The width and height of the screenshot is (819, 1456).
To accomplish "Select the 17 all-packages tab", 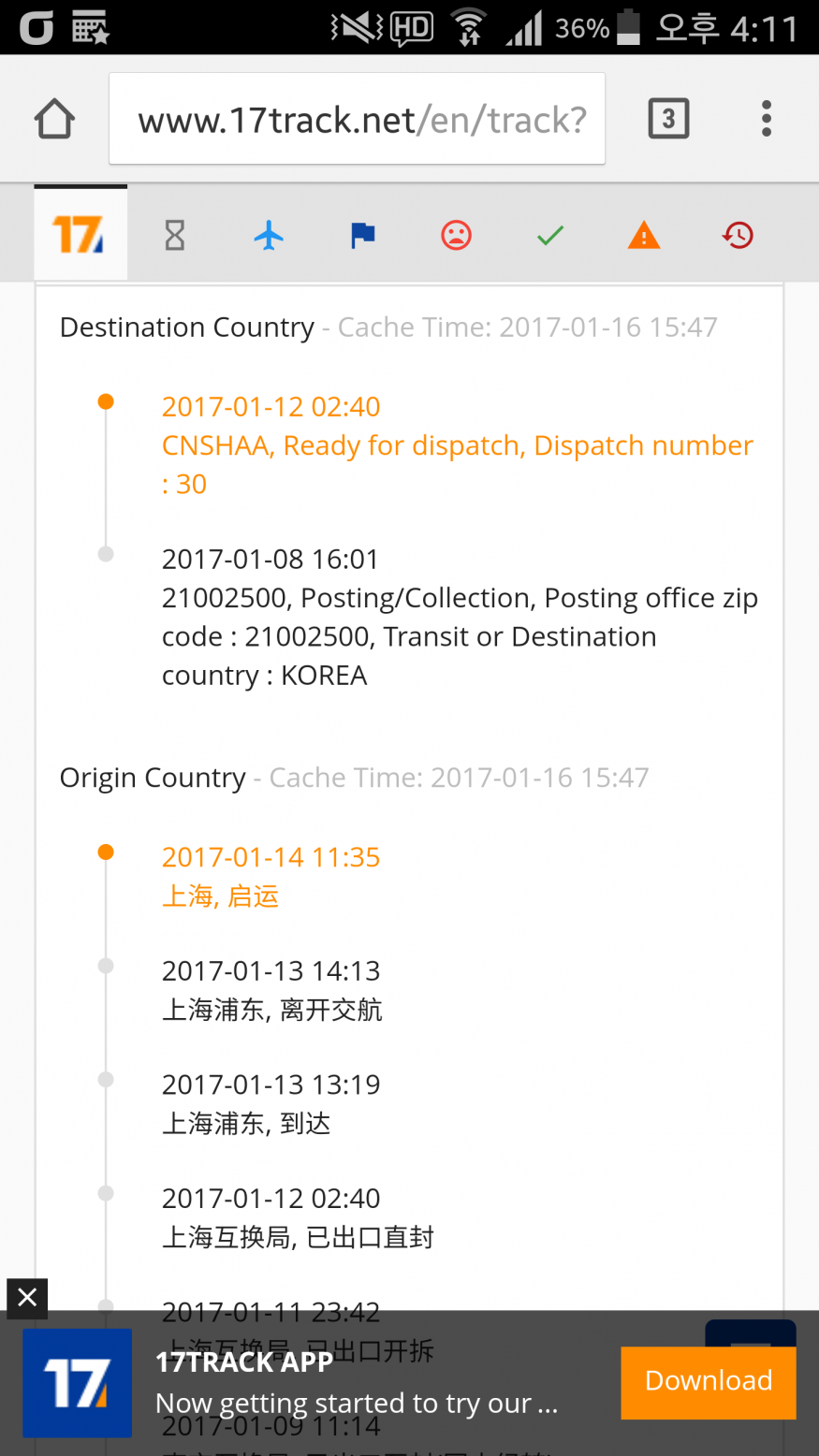I will click(x=80, y=234).
